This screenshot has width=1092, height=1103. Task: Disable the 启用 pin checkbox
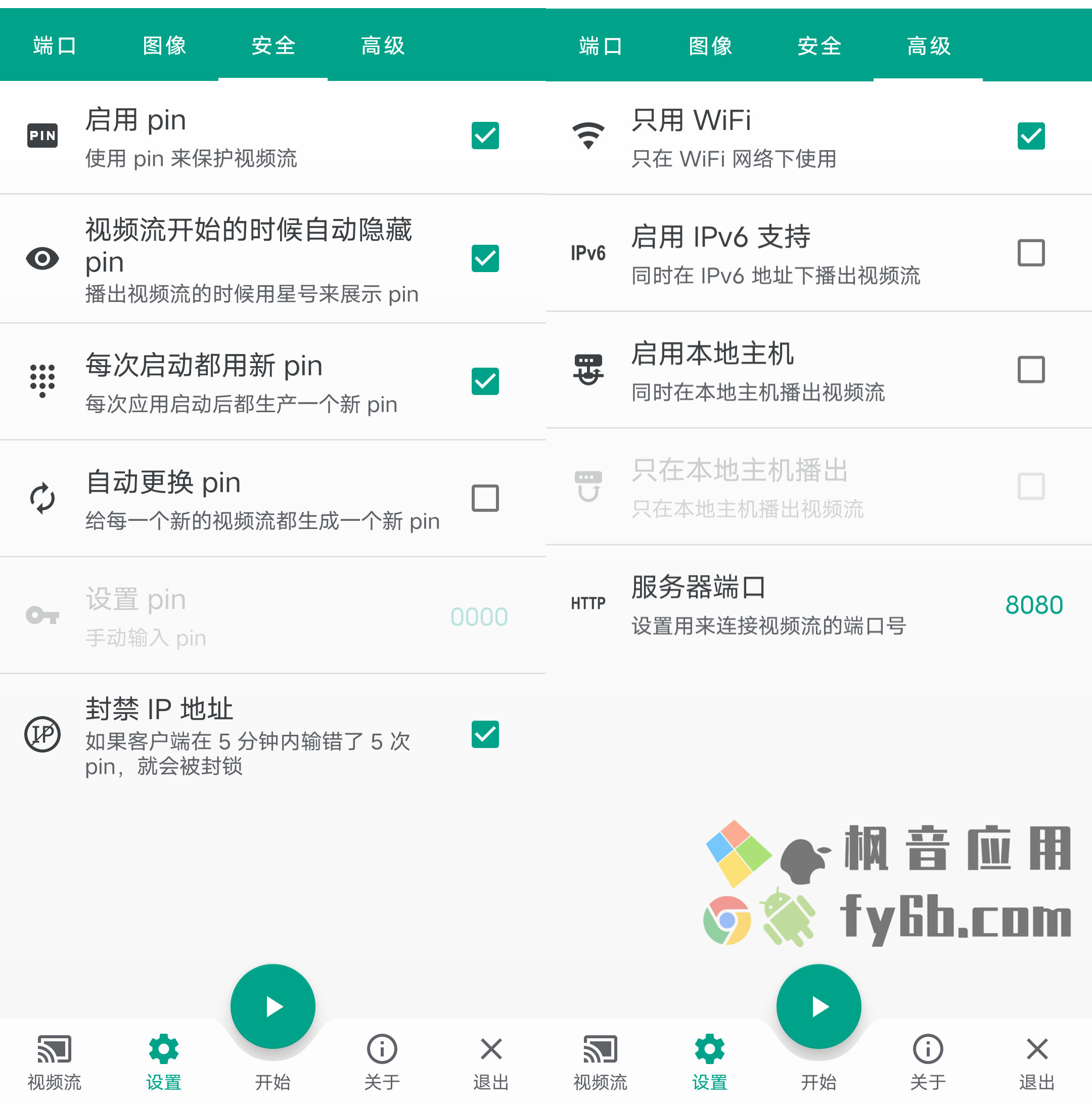coord(485,136)
